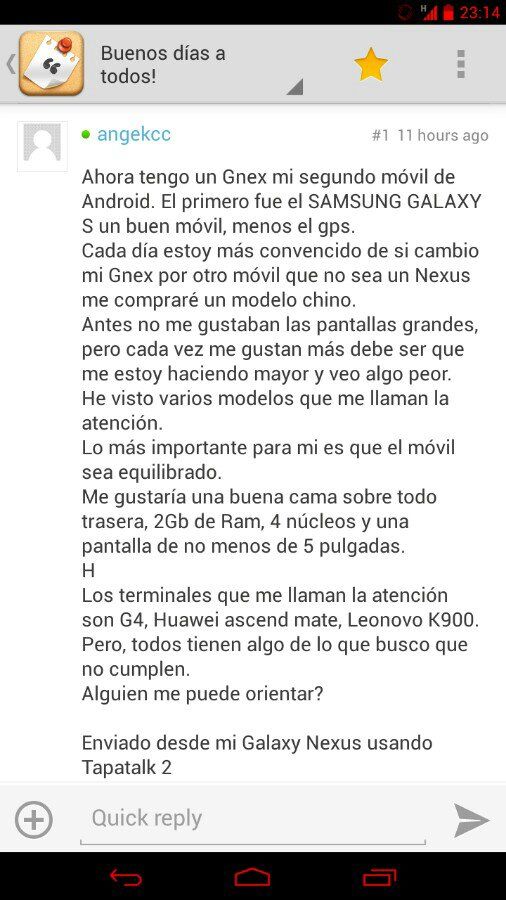Go back via the Tapatalk app icon
The image size is (506, 900).
point(51,64)
